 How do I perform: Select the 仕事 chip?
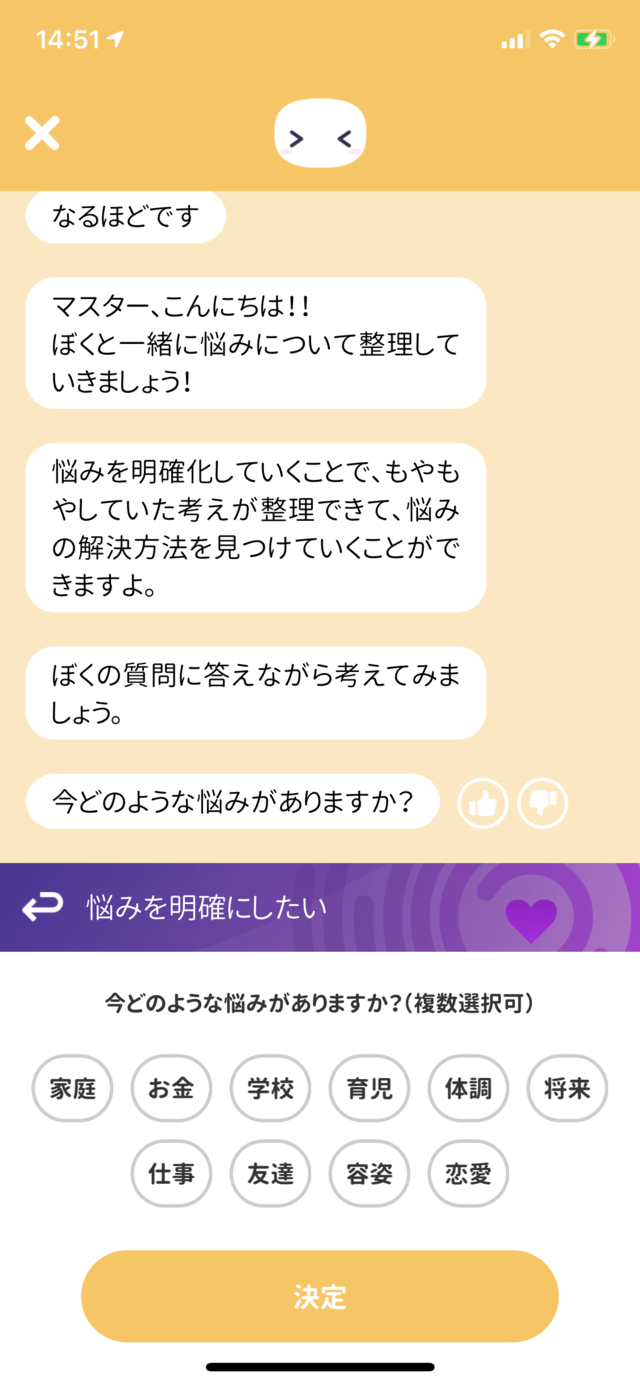(x=171, y=1173)
